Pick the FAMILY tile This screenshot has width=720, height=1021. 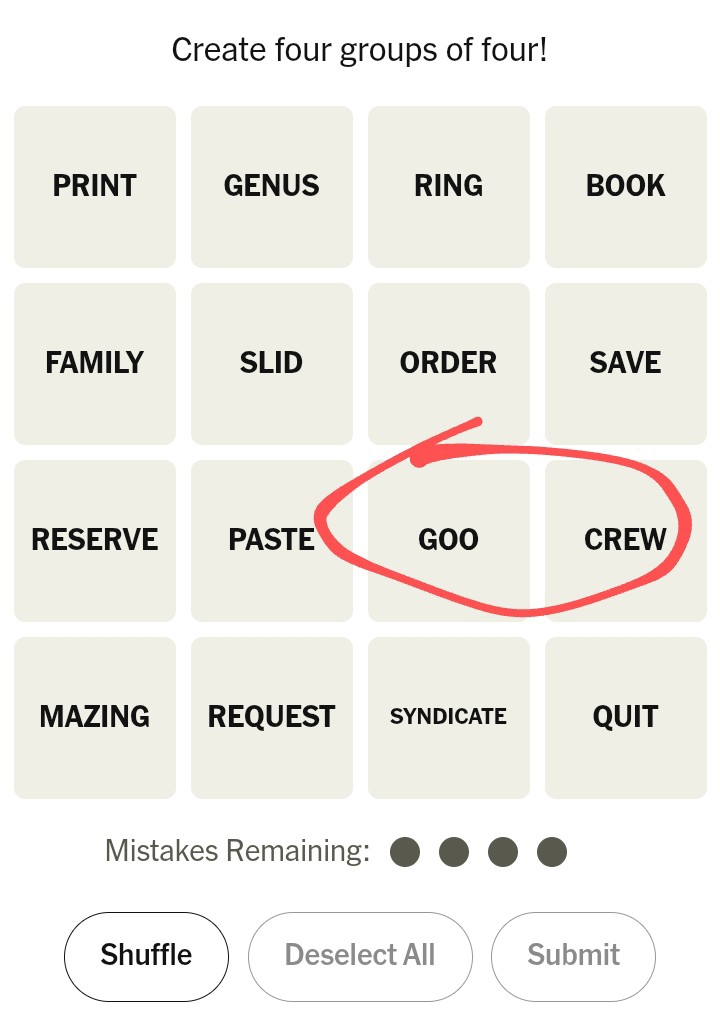coord(95,363)
